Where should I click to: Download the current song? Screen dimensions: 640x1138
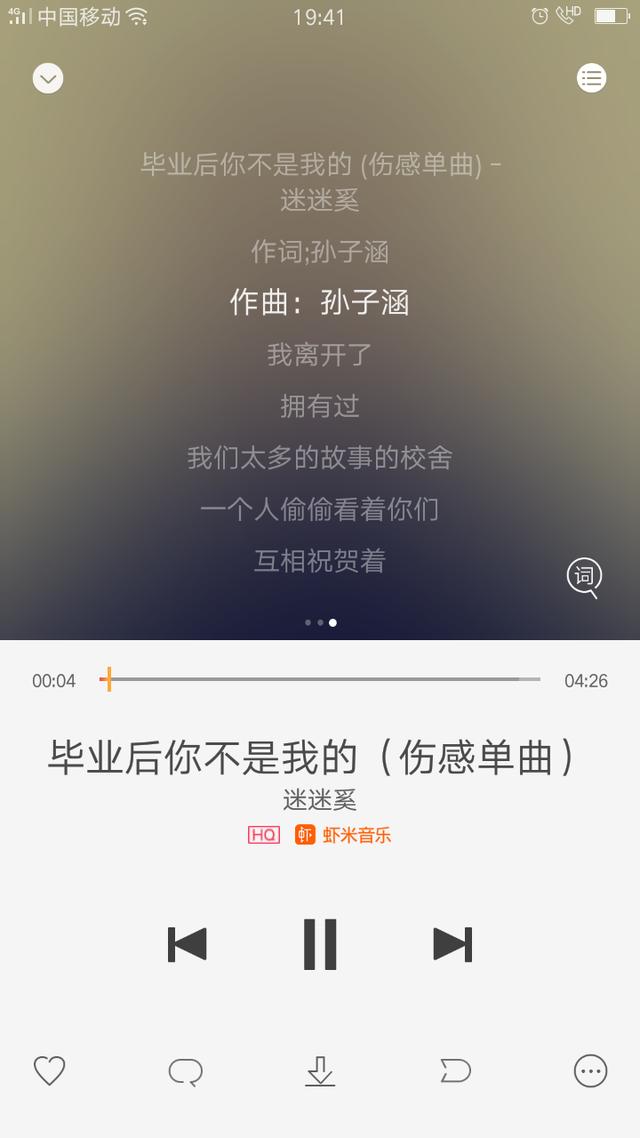[x=320, y=1071]
